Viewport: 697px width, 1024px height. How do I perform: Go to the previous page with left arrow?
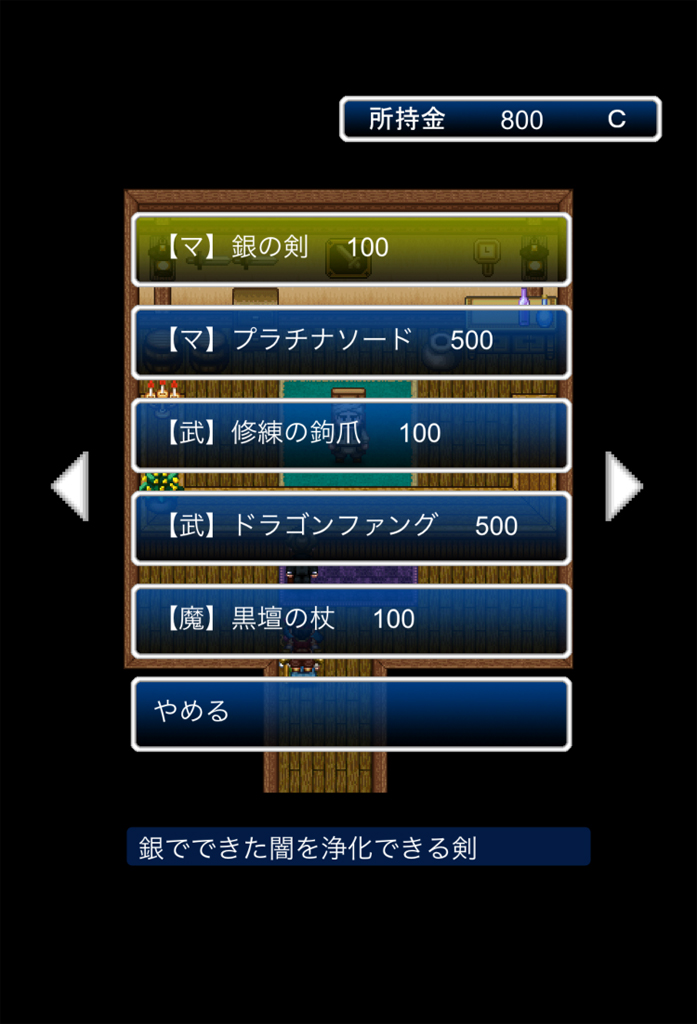coord(71,486)
